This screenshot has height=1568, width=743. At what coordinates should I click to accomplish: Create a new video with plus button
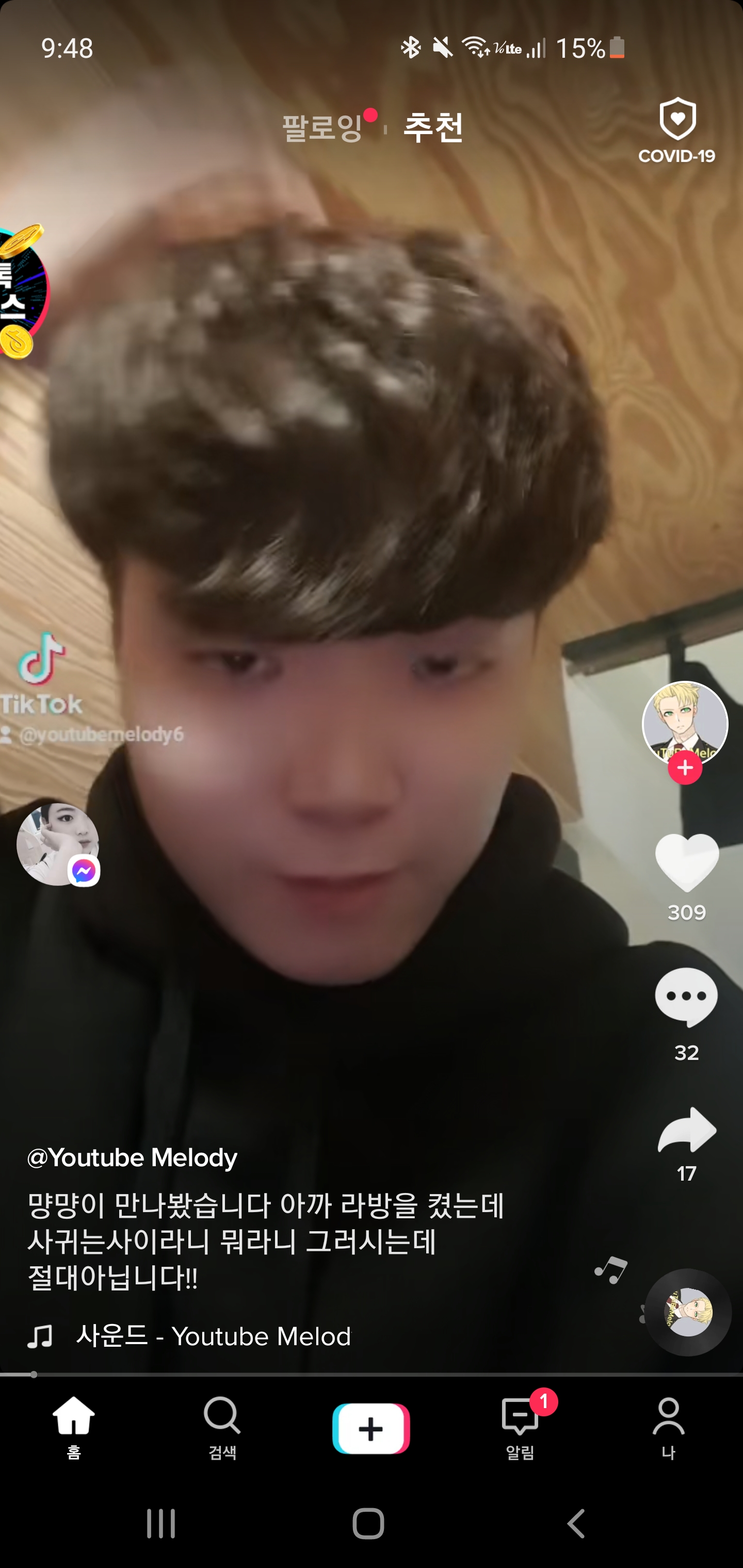click(371, 1428)
